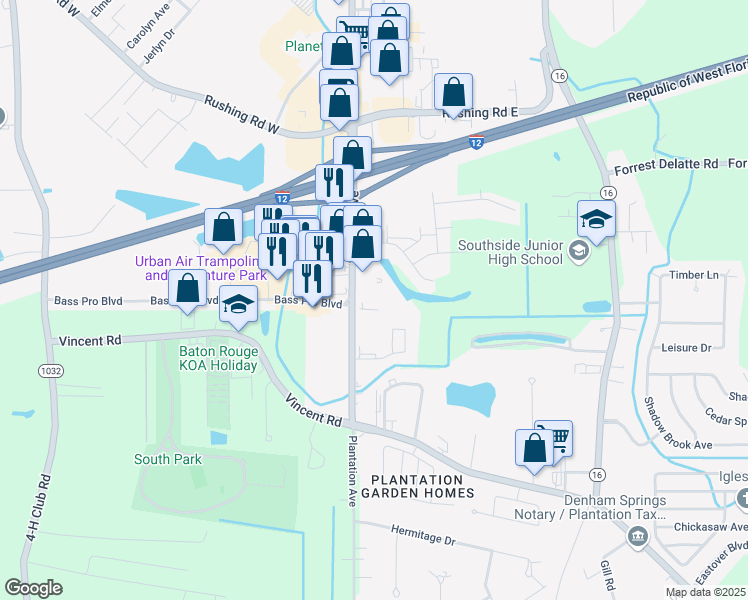748x600 pixels.
Task: Open the shopping bag marker on Rushing Rd E
Action: pos(454,92)
